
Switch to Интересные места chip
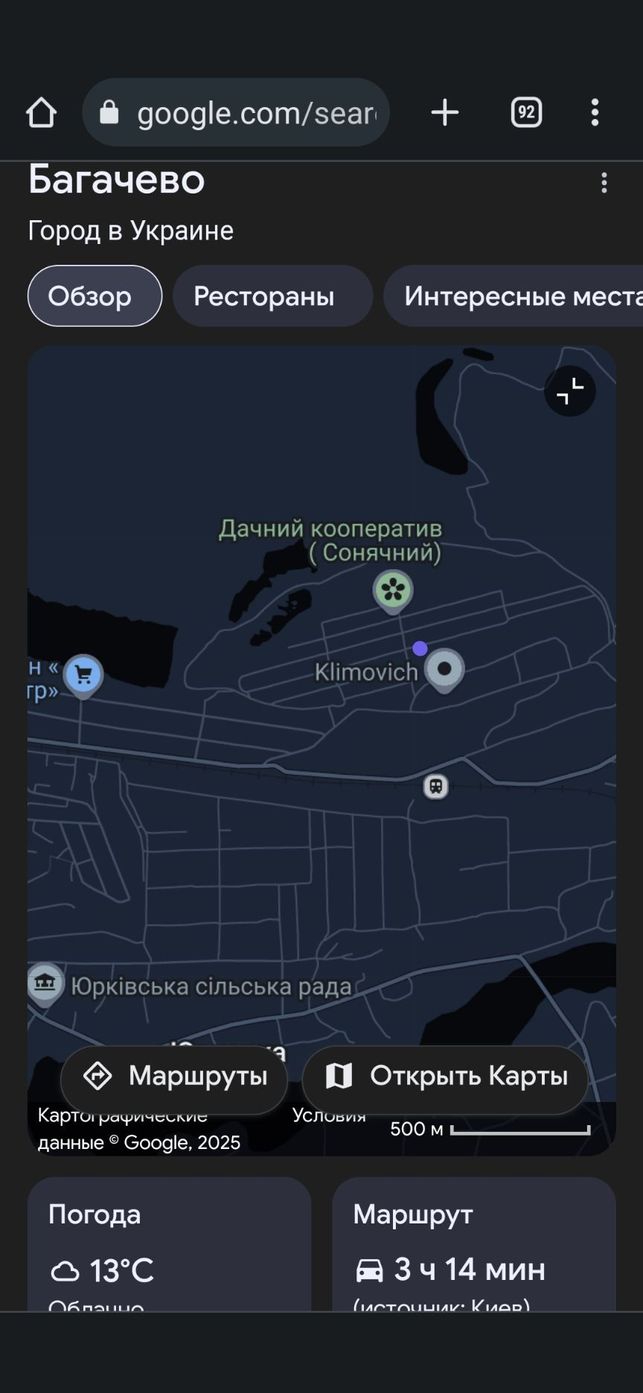click(x=514, y=296)
